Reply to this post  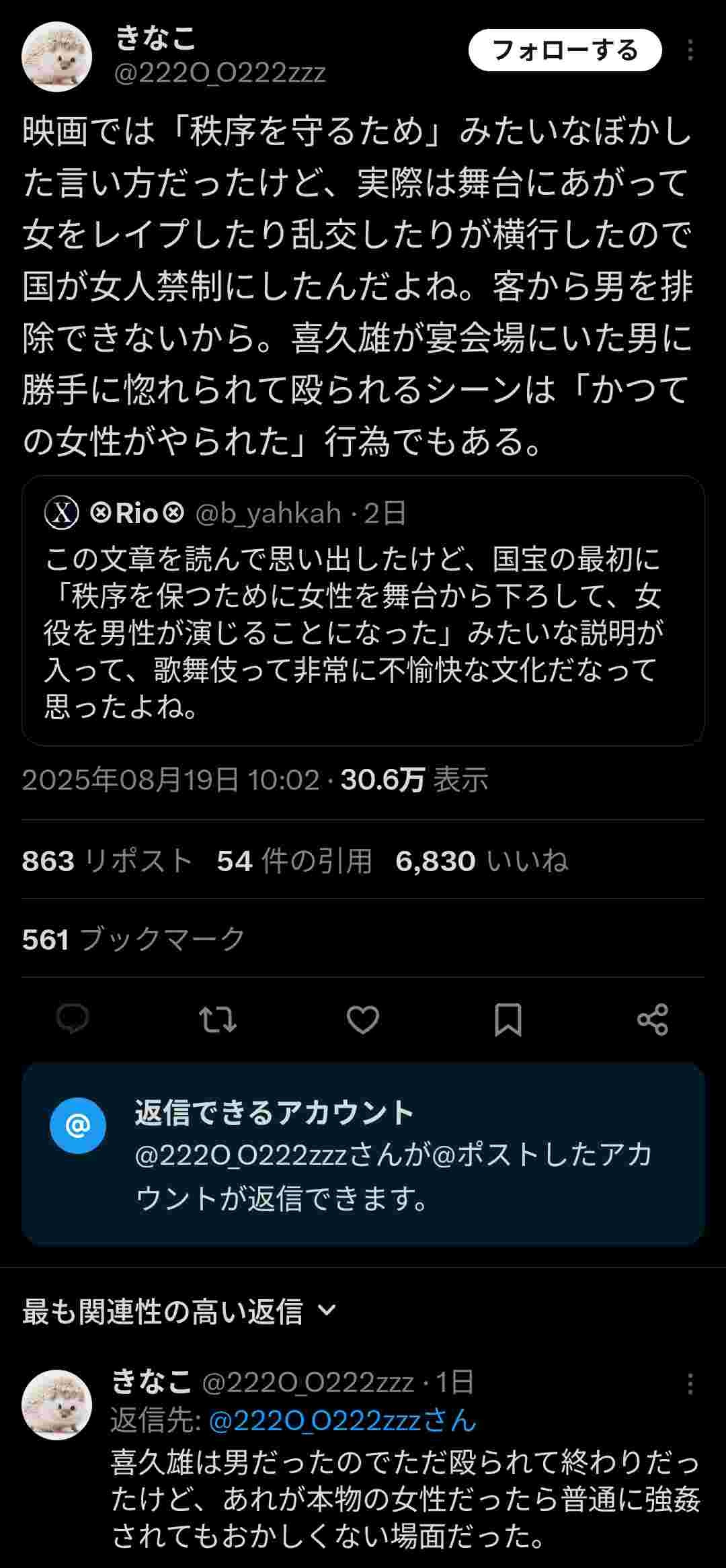(x=73, y=1020)
